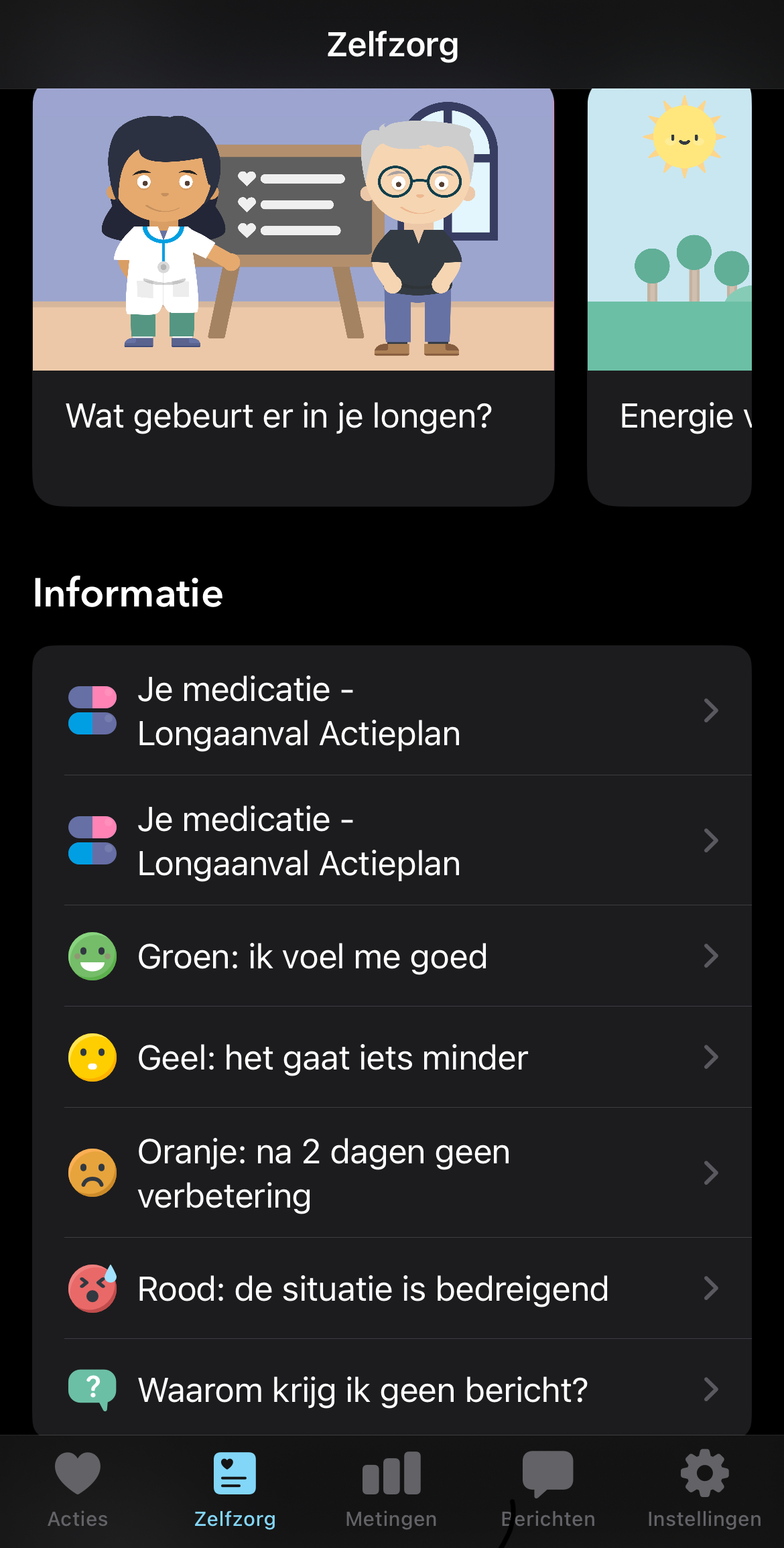View 'Oranje: na 2 dagen geen verbetering'
The image size is (784, 1548).
[392, 1173]
